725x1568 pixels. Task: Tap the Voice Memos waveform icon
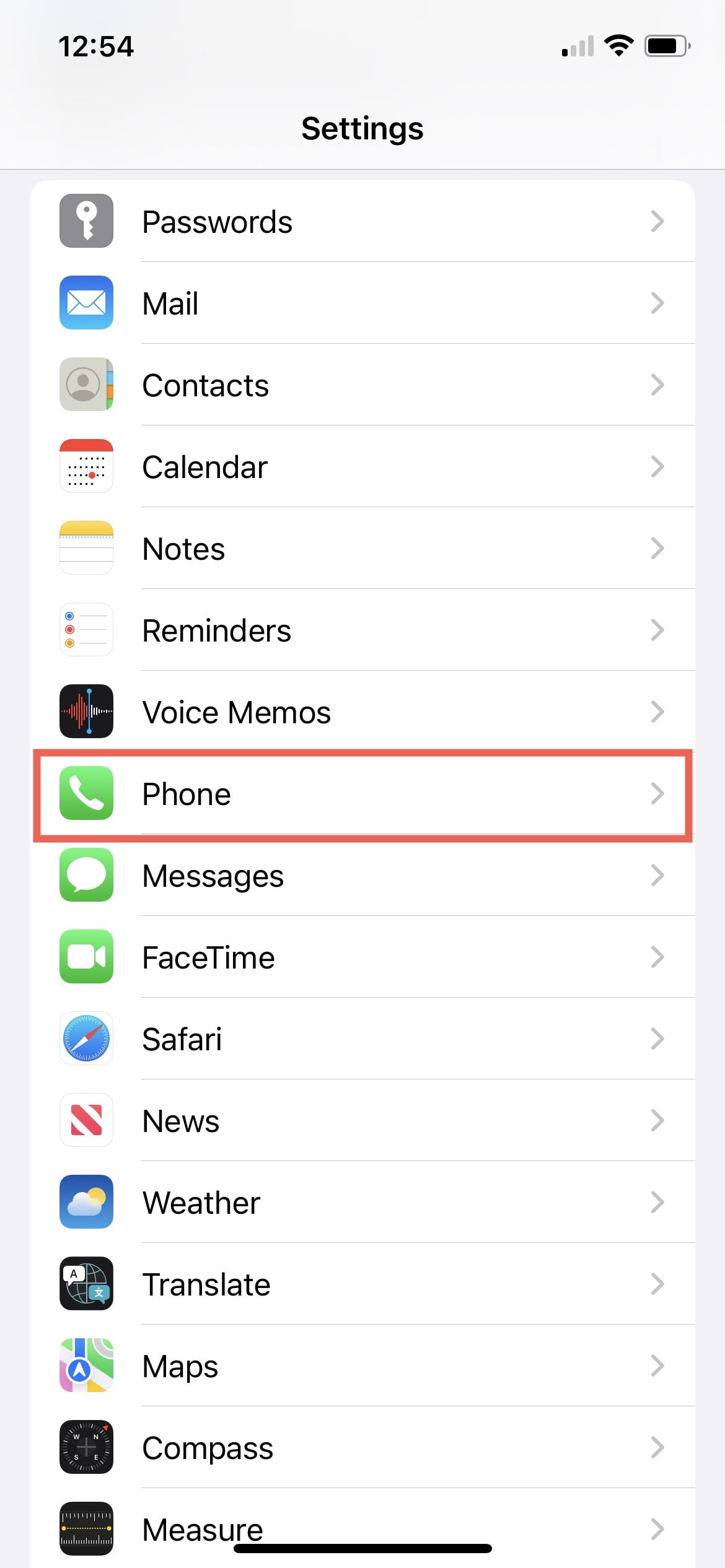click(86, 712)
